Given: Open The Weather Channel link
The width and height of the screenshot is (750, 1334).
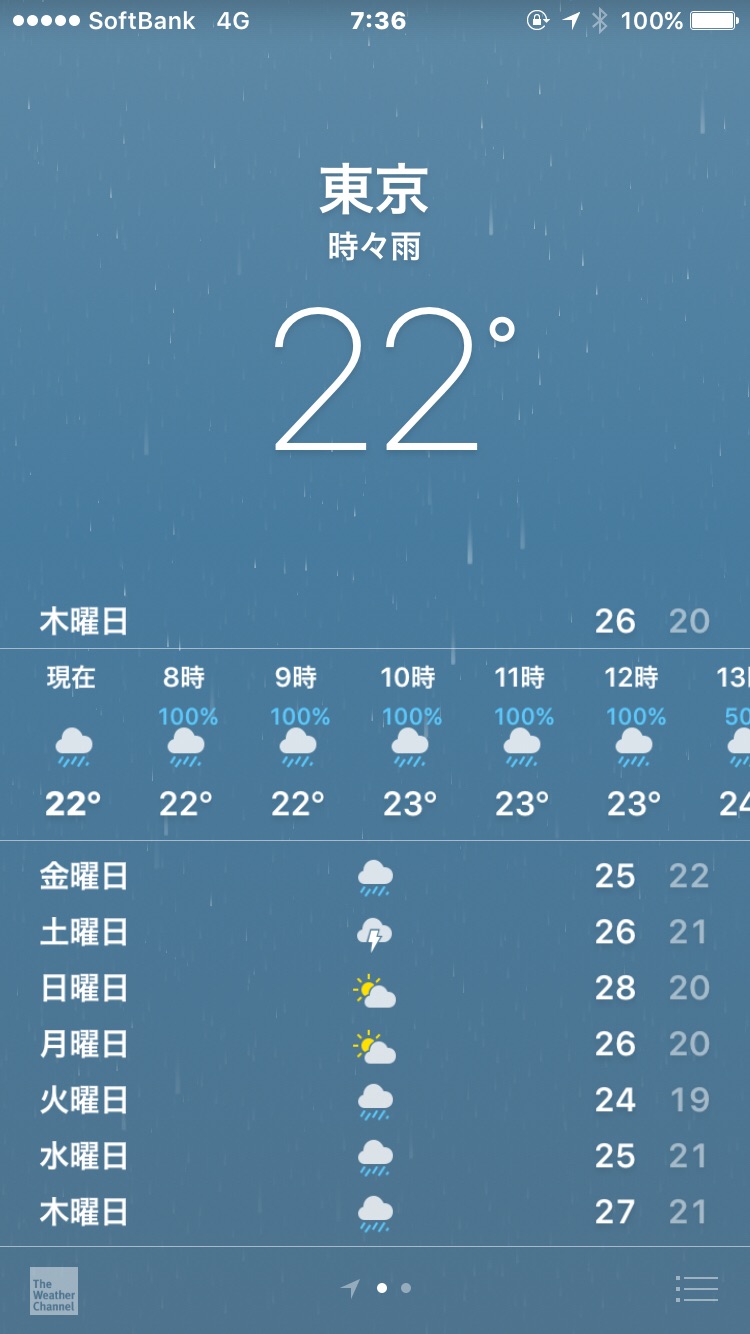Looking at the screenshot, I should (x=53, y=1290).
